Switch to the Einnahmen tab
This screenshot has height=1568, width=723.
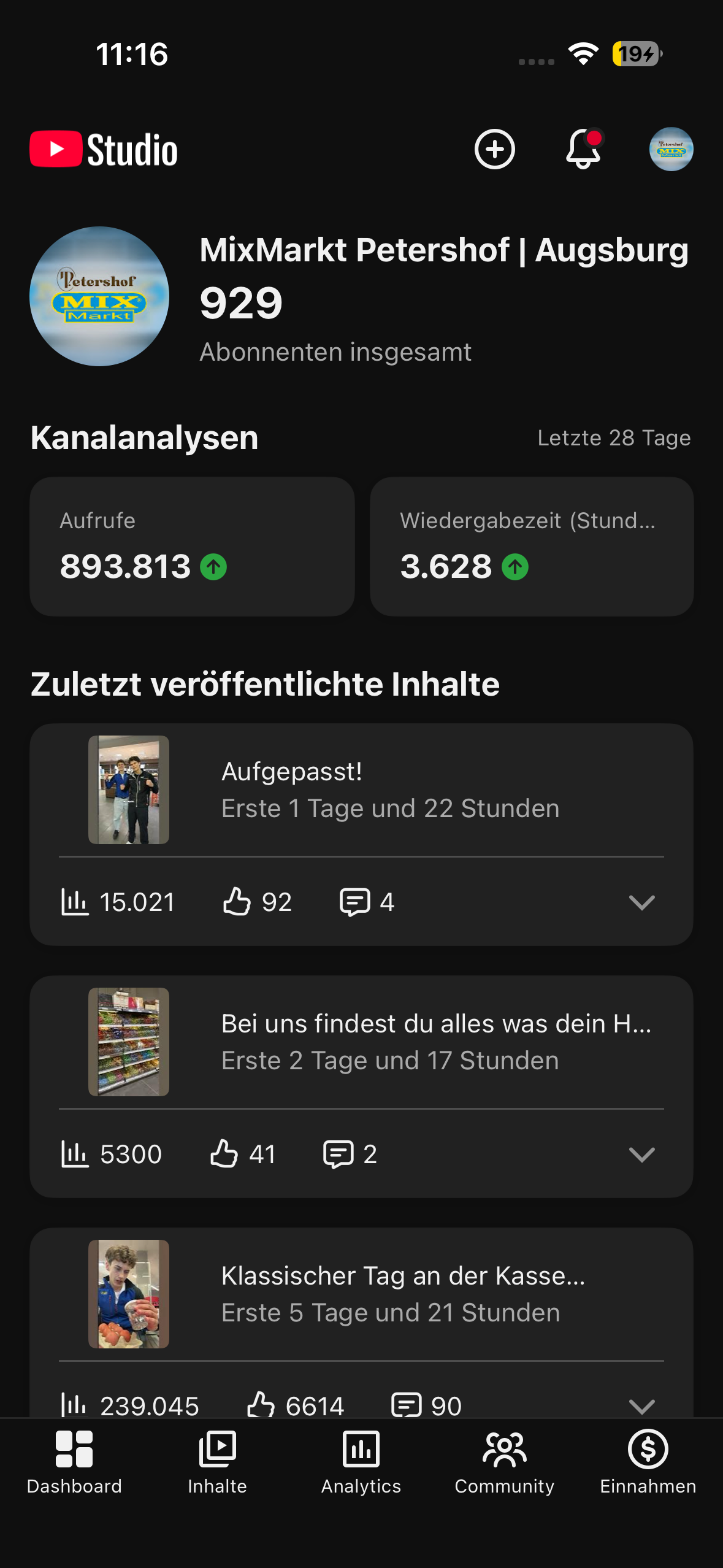click(648, 1462)
